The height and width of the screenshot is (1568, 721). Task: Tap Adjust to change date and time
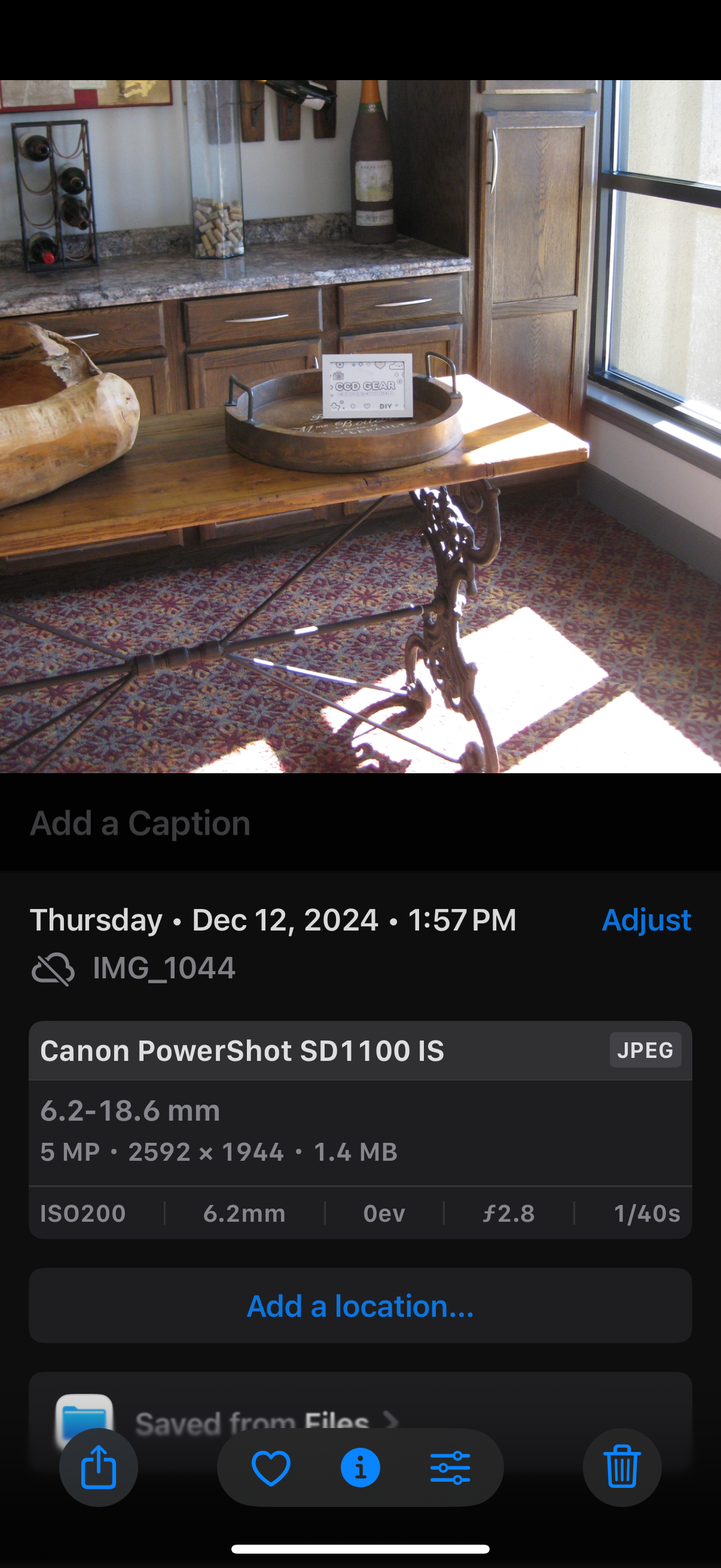click(x=646, y=920)
